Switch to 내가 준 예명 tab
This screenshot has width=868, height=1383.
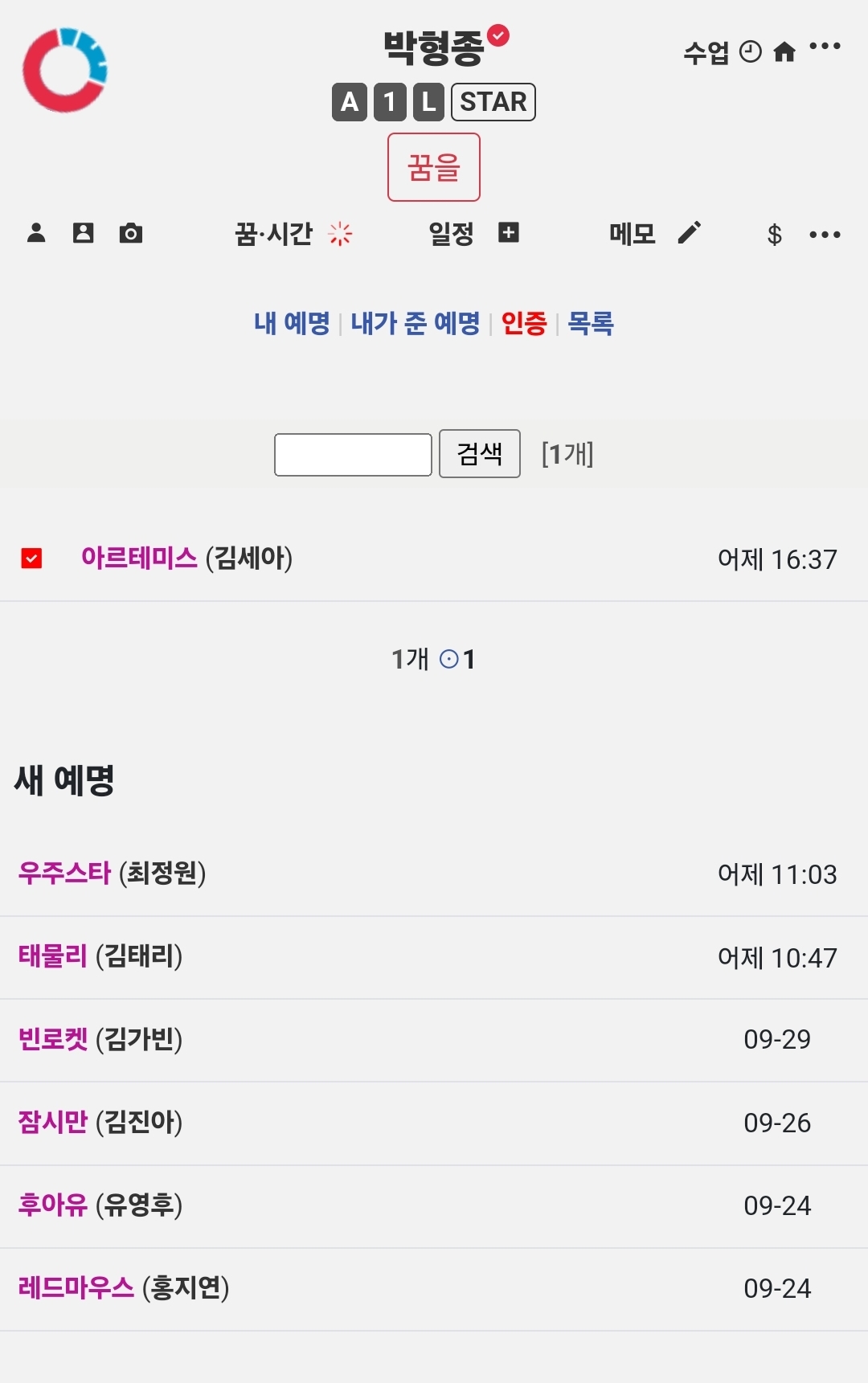pyautogui.click(x=415, y=323)
